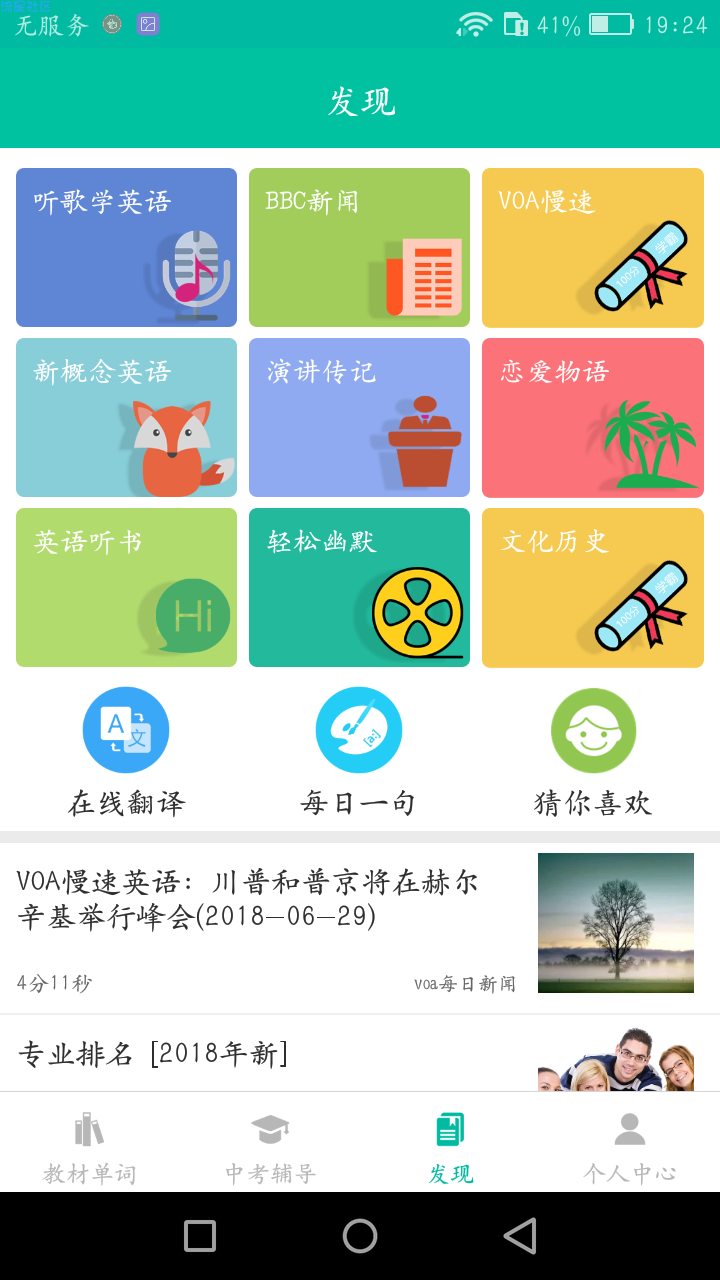Image resolution: width=720 pixels, height=1280 pixels.
Task: Open the 新概念英语 category tile
Action: click(126, 417)
